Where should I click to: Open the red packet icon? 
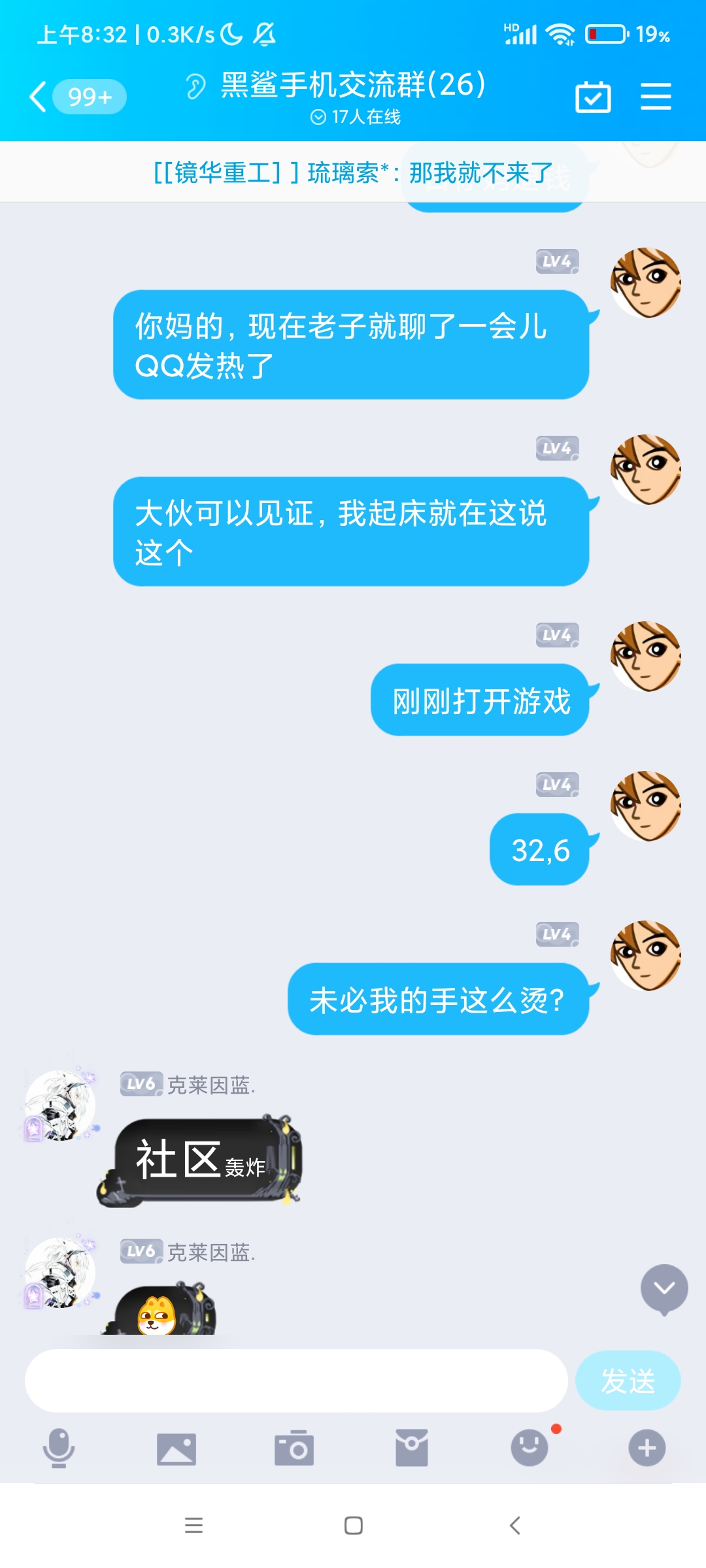coord(412,1448)
